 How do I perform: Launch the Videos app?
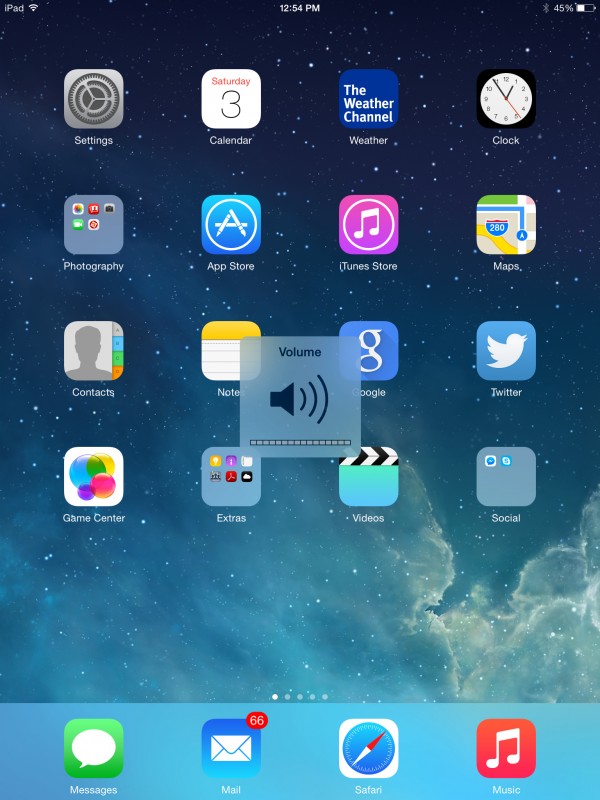coord(368,485)
